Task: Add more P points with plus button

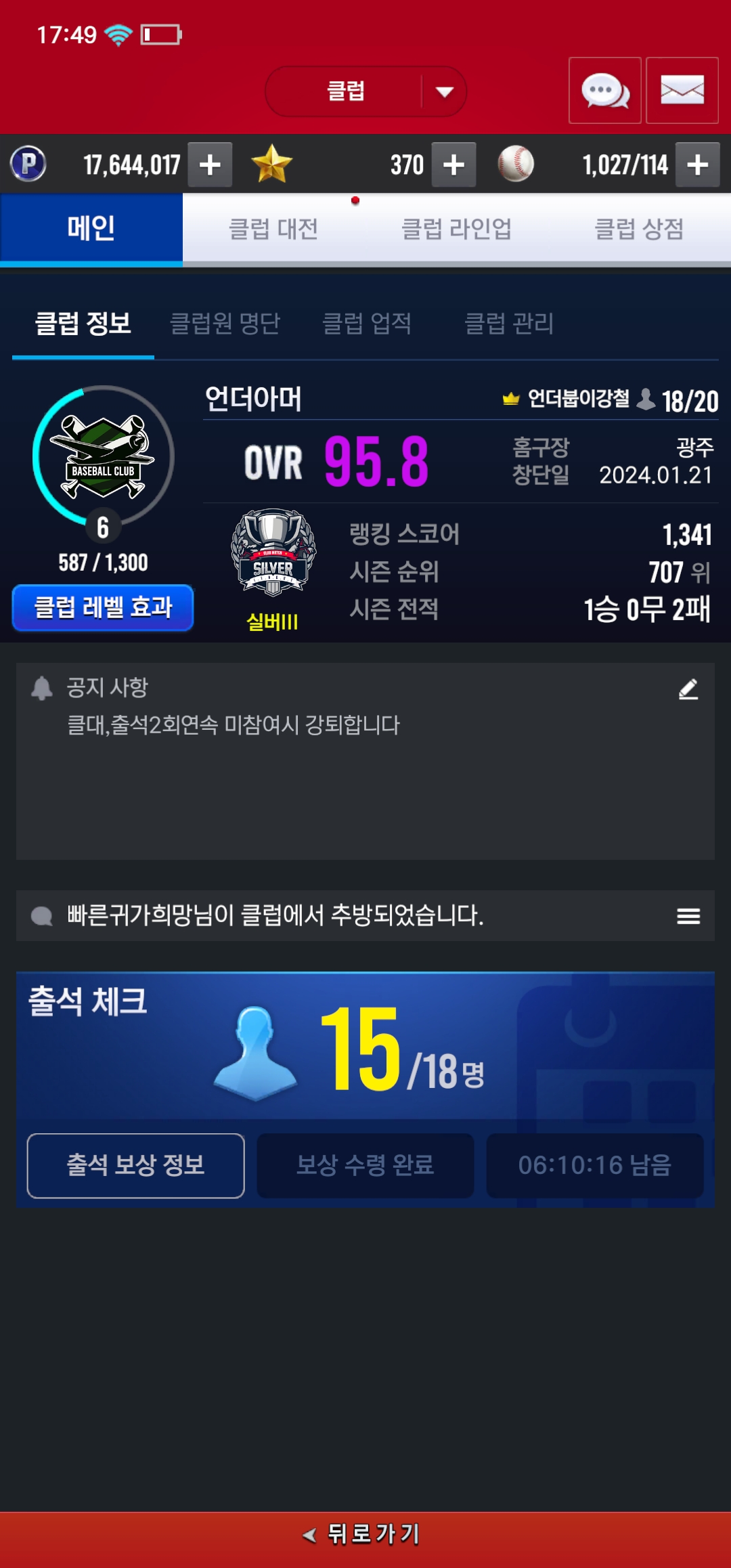Action: pyautogui.click(x=210, y=165)
